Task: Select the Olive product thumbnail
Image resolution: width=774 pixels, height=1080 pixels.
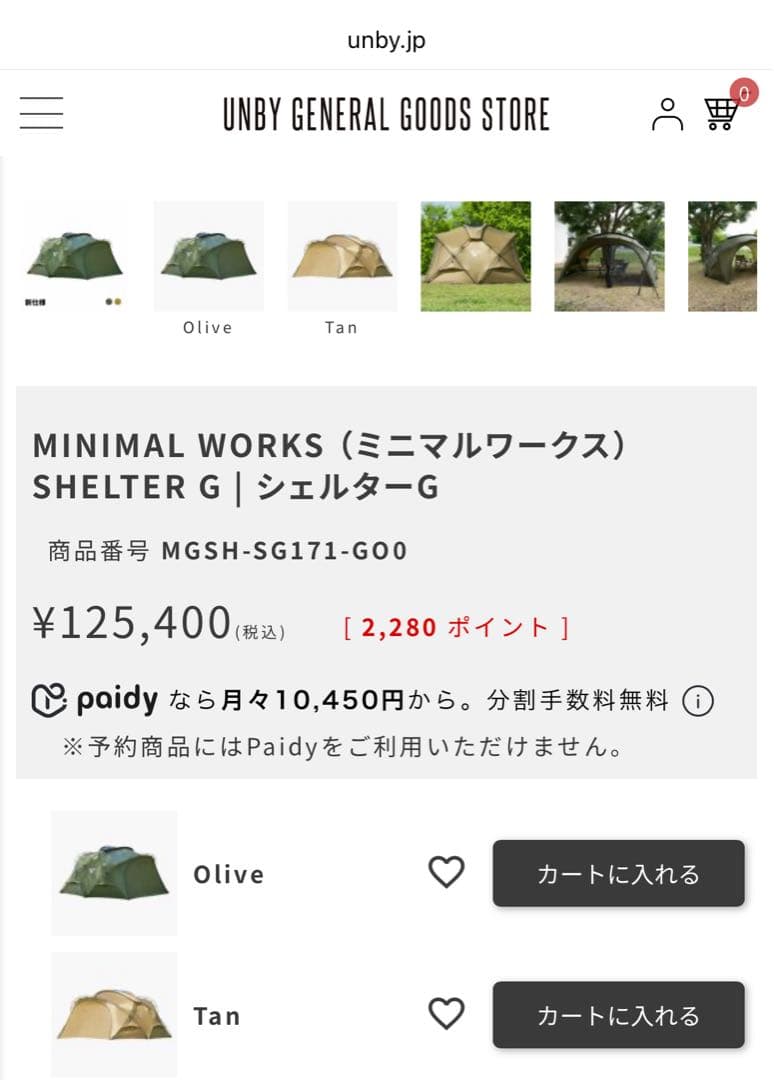Action: point(208,255)
